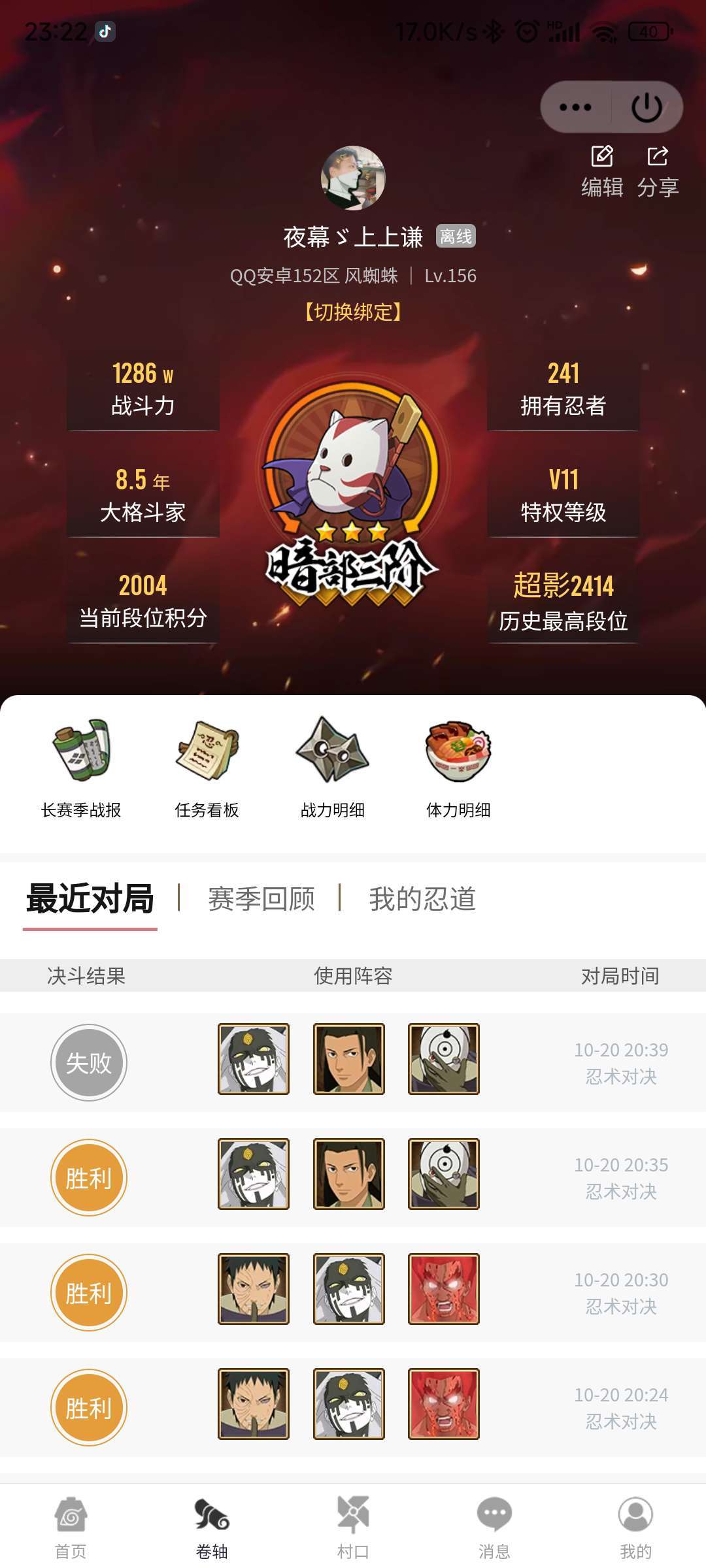Screen dimensions: 706x1568
Task: Switch to the 赛季回顾 tab
Action: click(x=261, y=899)
